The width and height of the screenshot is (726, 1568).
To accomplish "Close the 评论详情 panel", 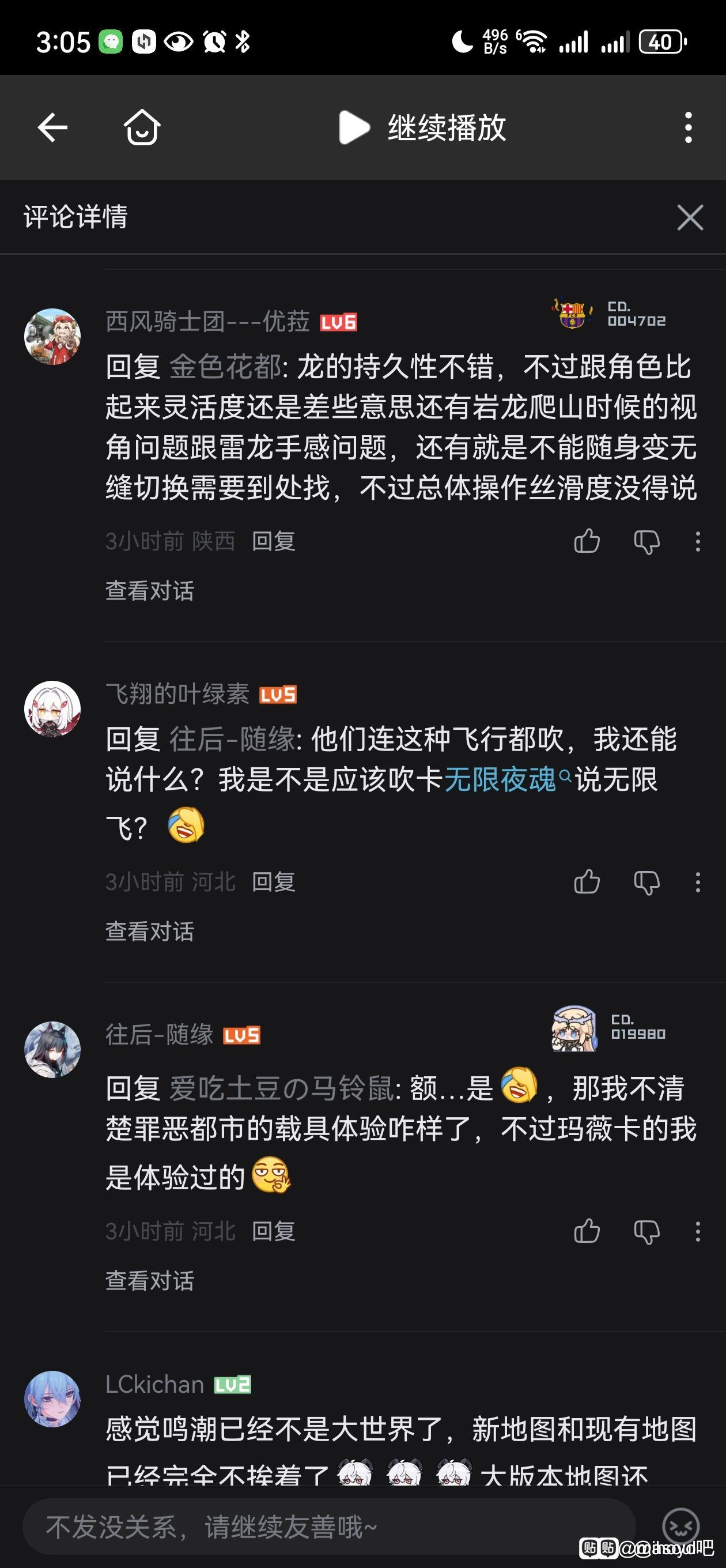I will pos(690,217).
